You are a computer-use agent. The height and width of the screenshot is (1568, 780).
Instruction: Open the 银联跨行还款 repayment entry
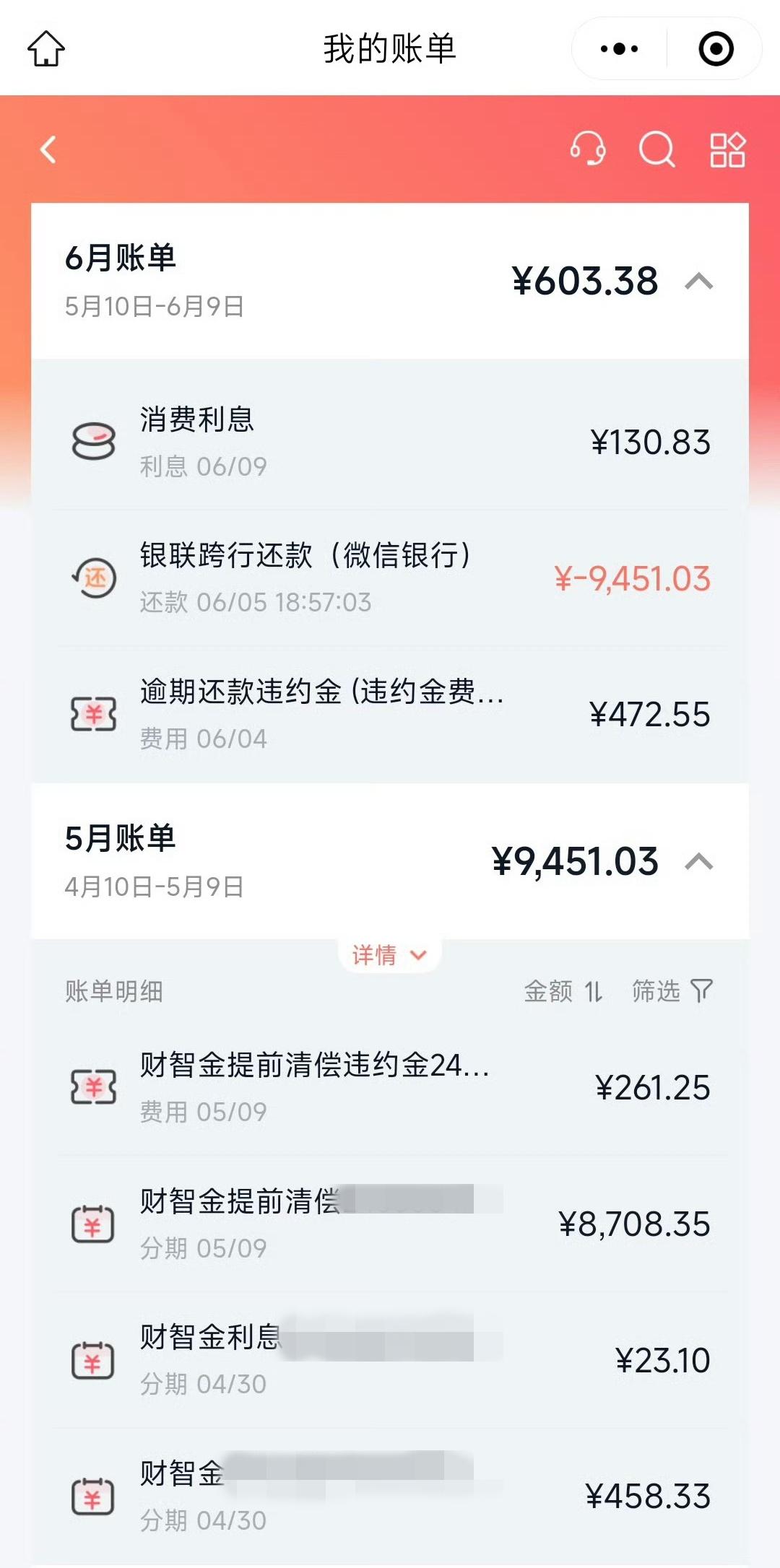[390, 578]
